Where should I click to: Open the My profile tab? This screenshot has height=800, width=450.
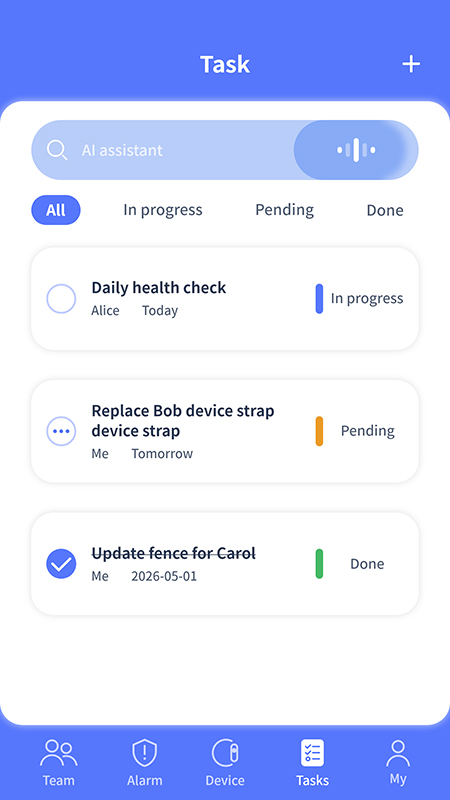pos(398,762)
